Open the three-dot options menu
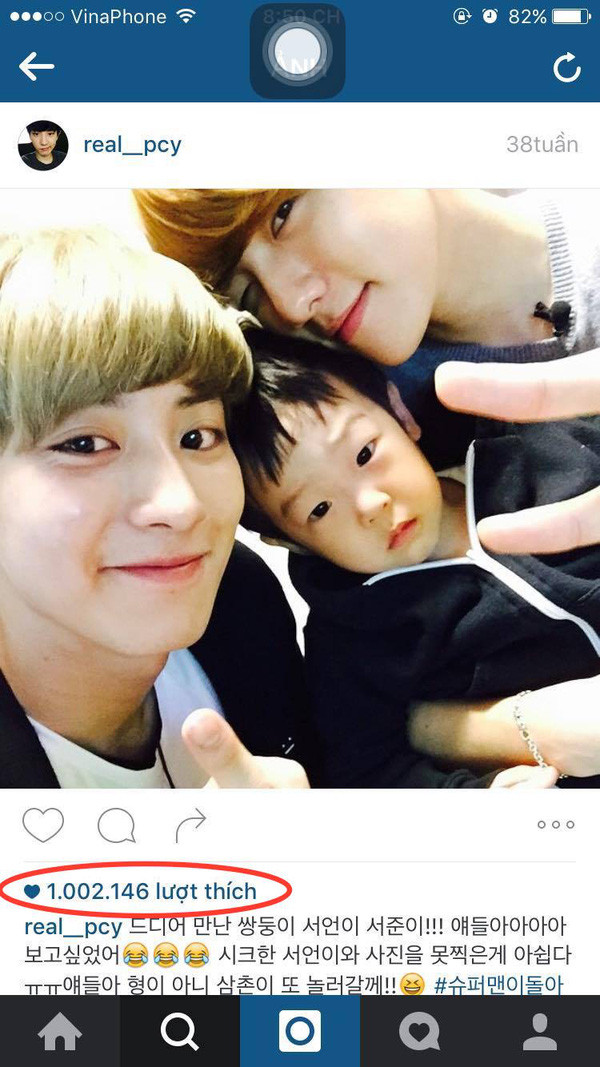600x1067 pixels. [x=555, y=825]
